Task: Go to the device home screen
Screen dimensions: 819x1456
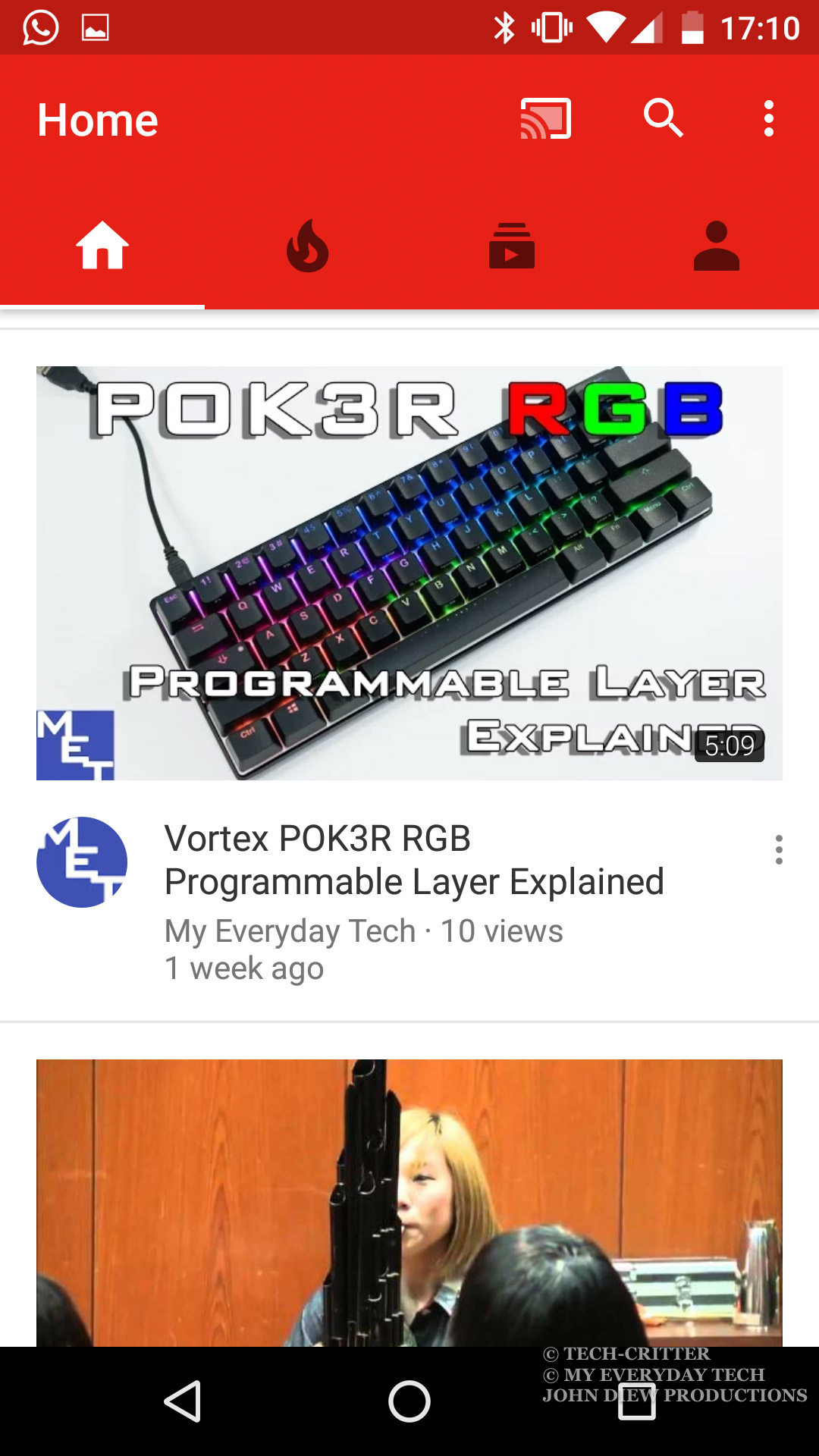Action: 409,1401
